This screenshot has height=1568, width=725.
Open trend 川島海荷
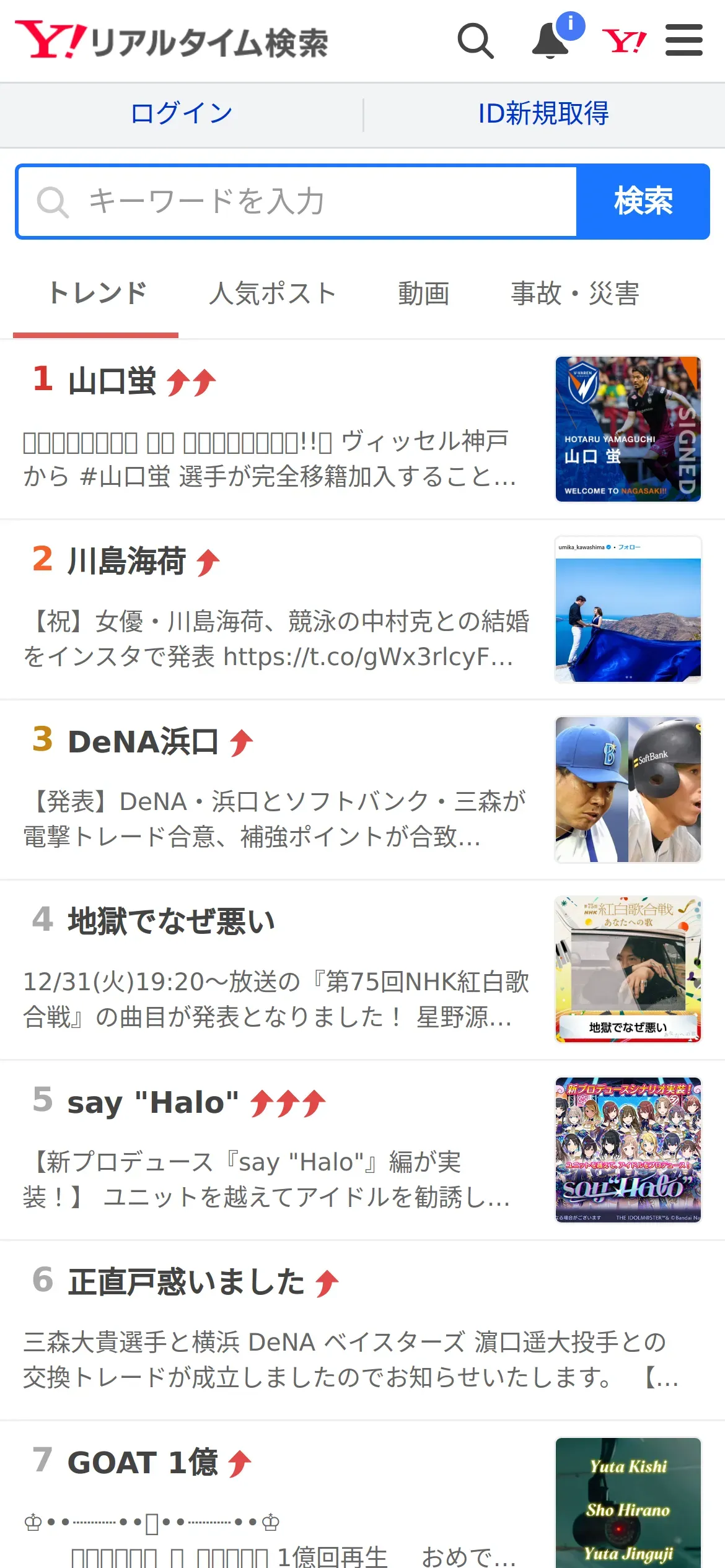point(126,561)
